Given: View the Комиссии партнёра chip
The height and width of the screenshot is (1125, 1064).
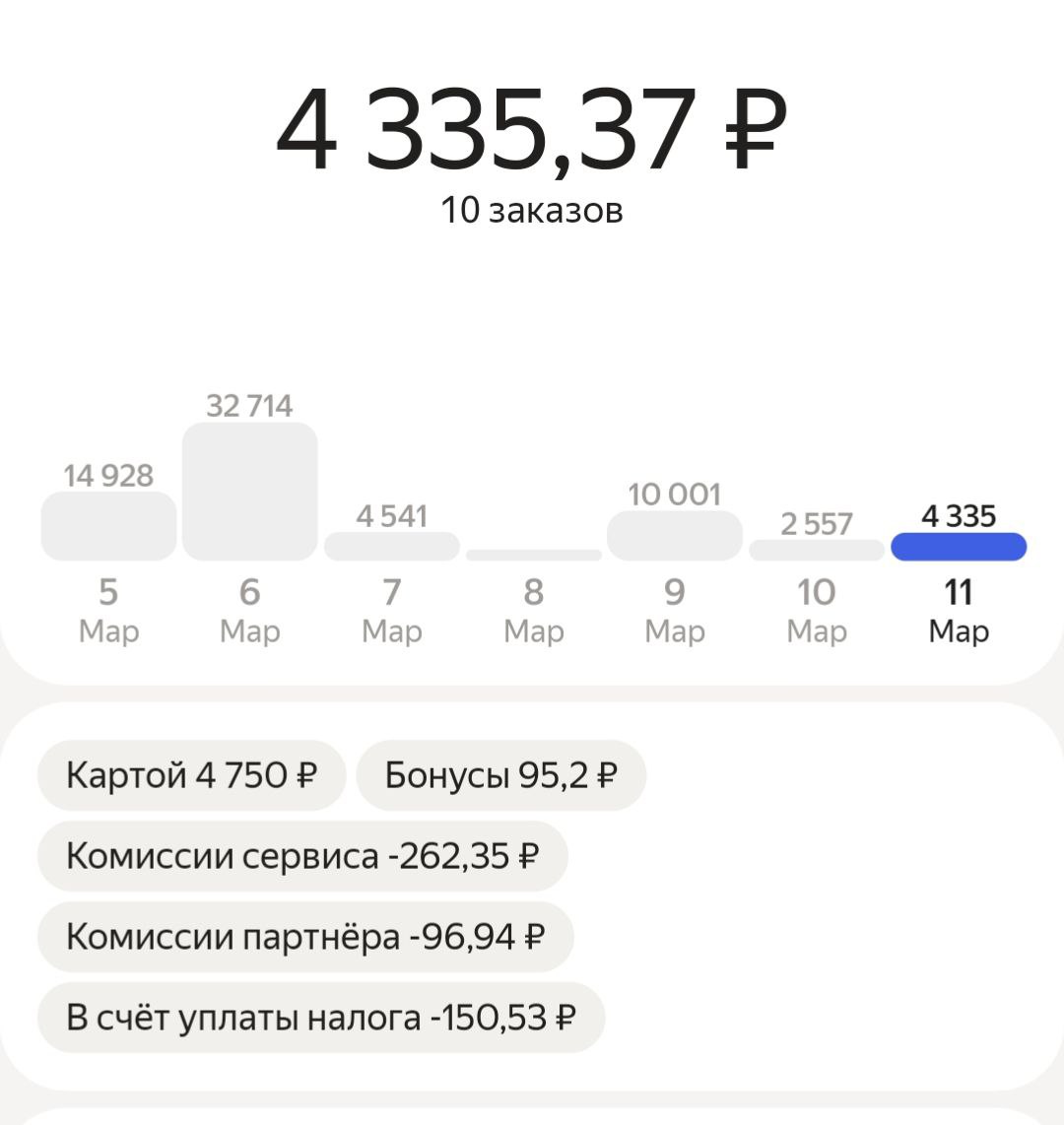Looking at the screenshot, I should [305, 937].
